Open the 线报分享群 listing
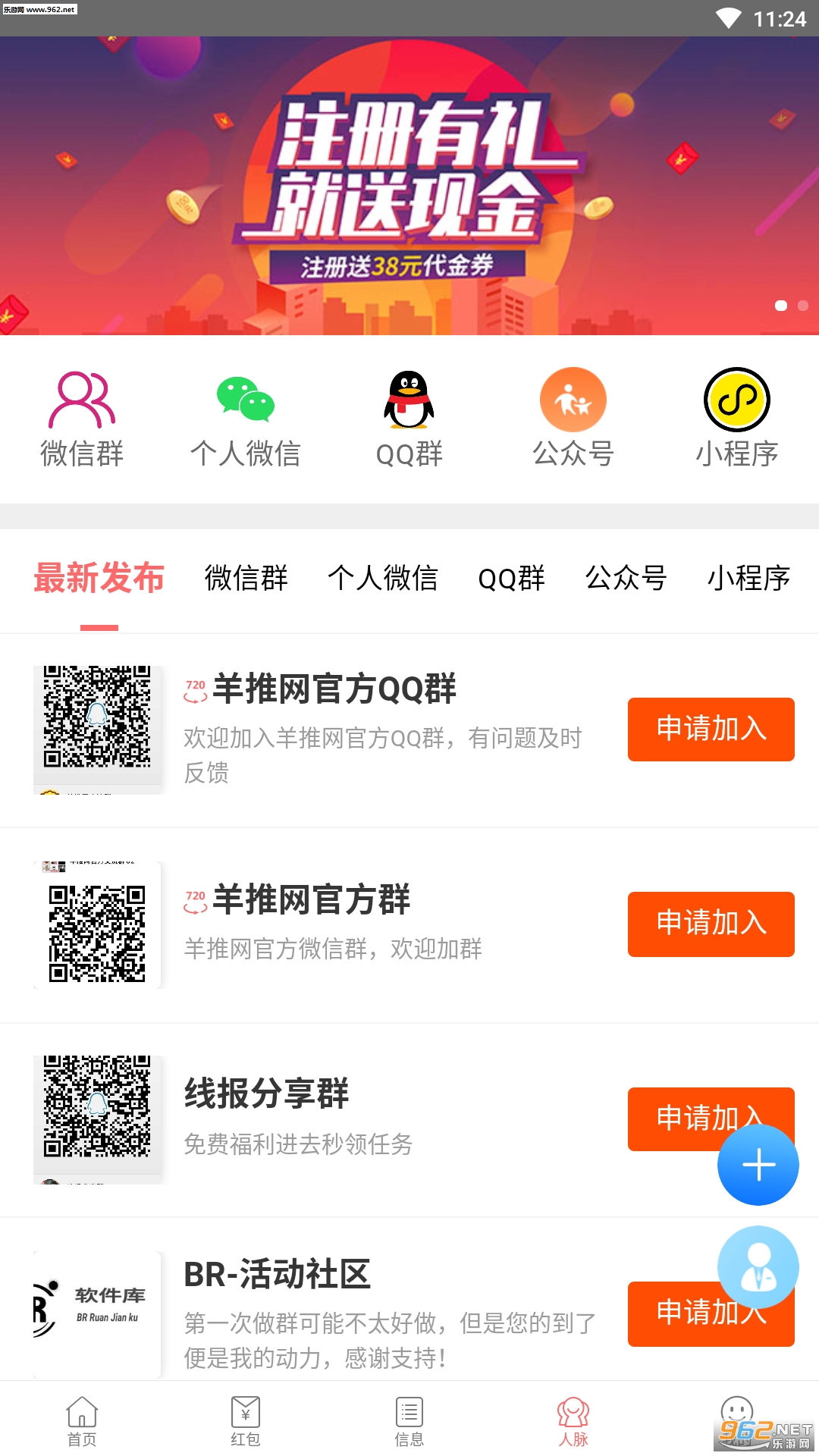 pos(267,1094)
